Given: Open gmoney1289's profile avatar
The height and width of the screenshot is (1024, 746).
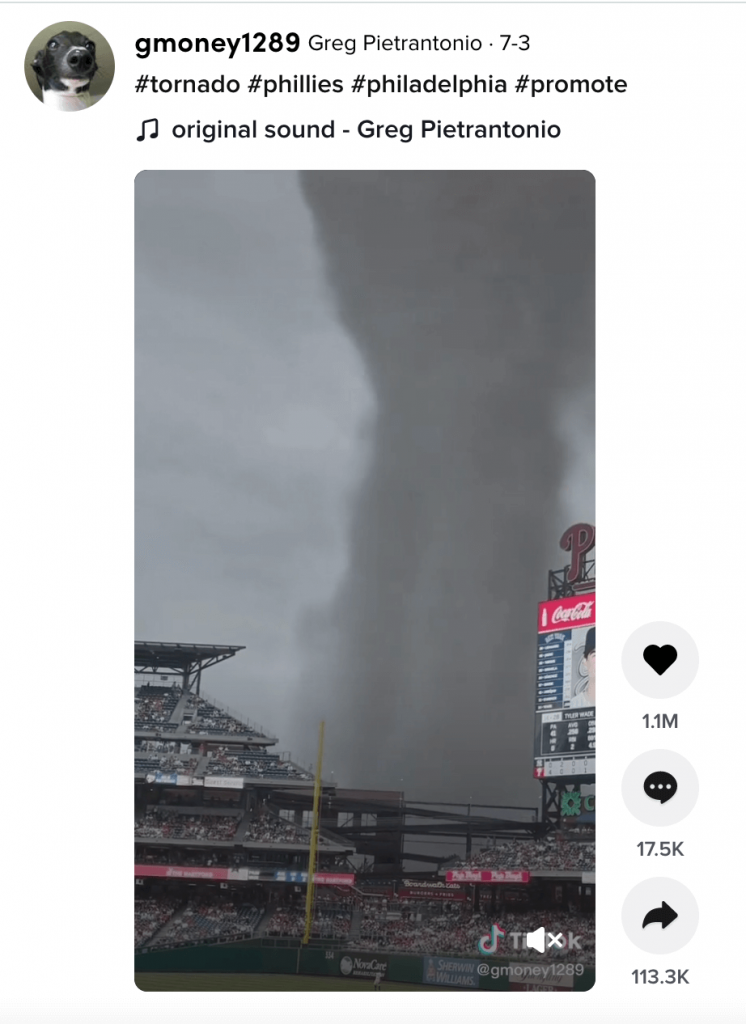Looking at the screenshot, I should pyautogui.click(x=69, y=66).
